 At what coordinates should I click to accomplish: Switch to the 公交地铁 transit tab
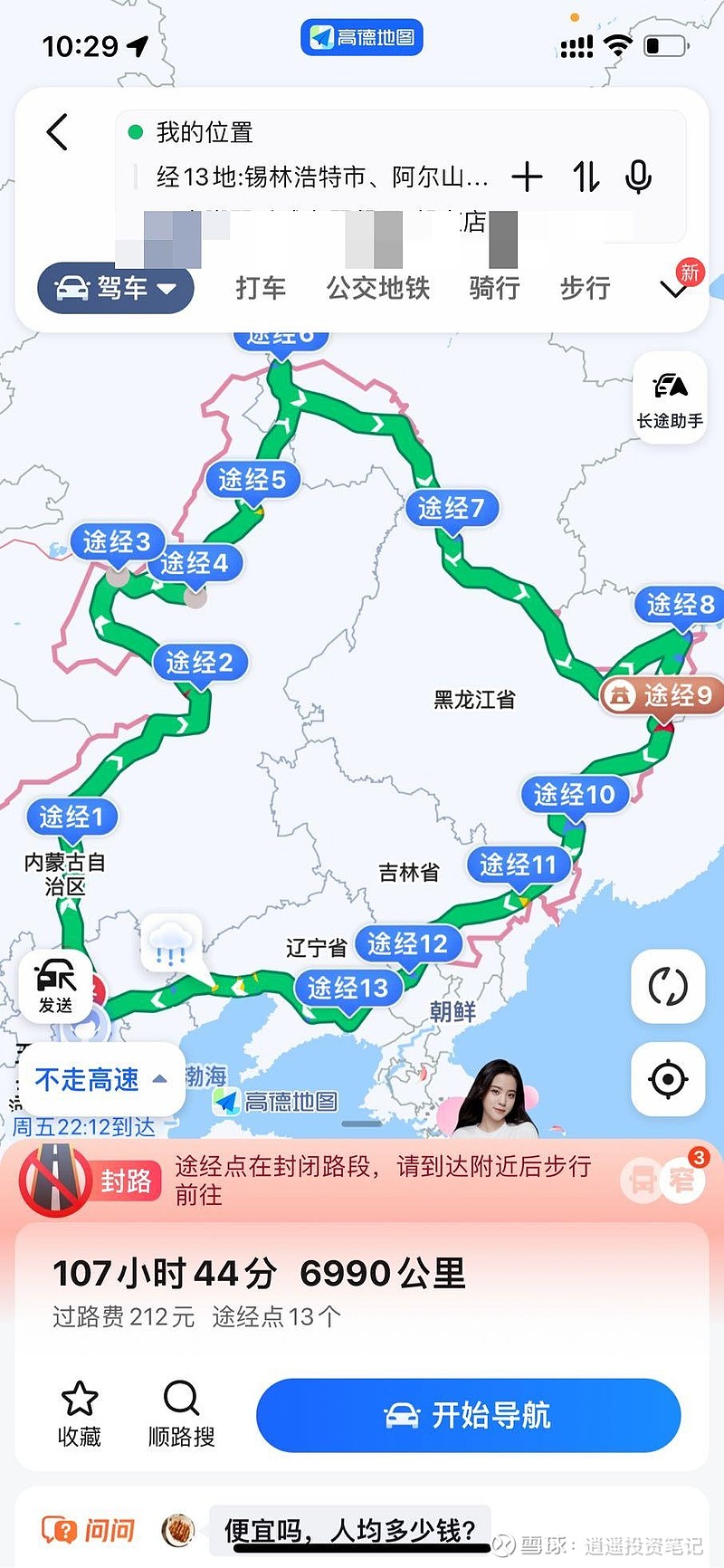[376, 288]
